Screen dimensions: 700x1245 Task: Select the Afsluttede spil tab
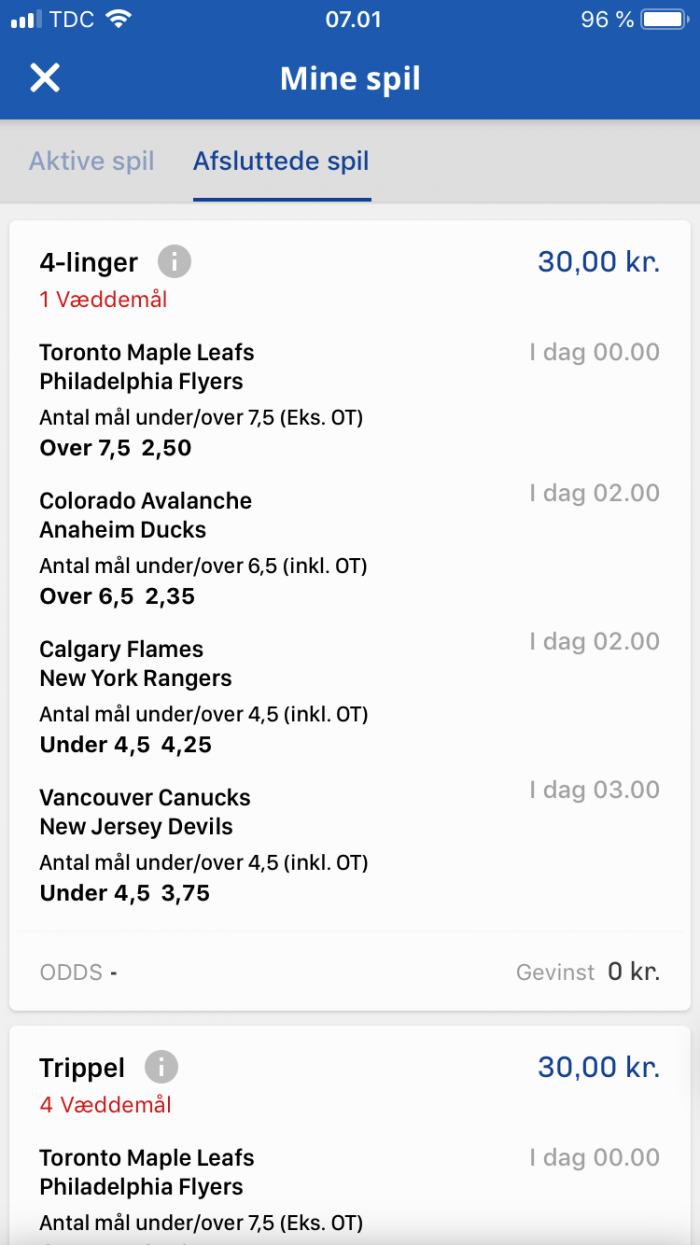pyautogui.click(x=281, y=161)
